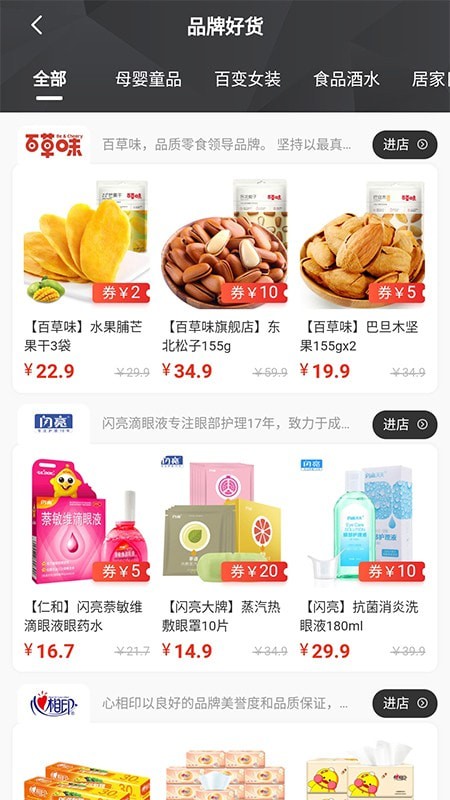Screen dimensions: 450x800
Task: Select the 全部 tab
Action: [49, 80]
